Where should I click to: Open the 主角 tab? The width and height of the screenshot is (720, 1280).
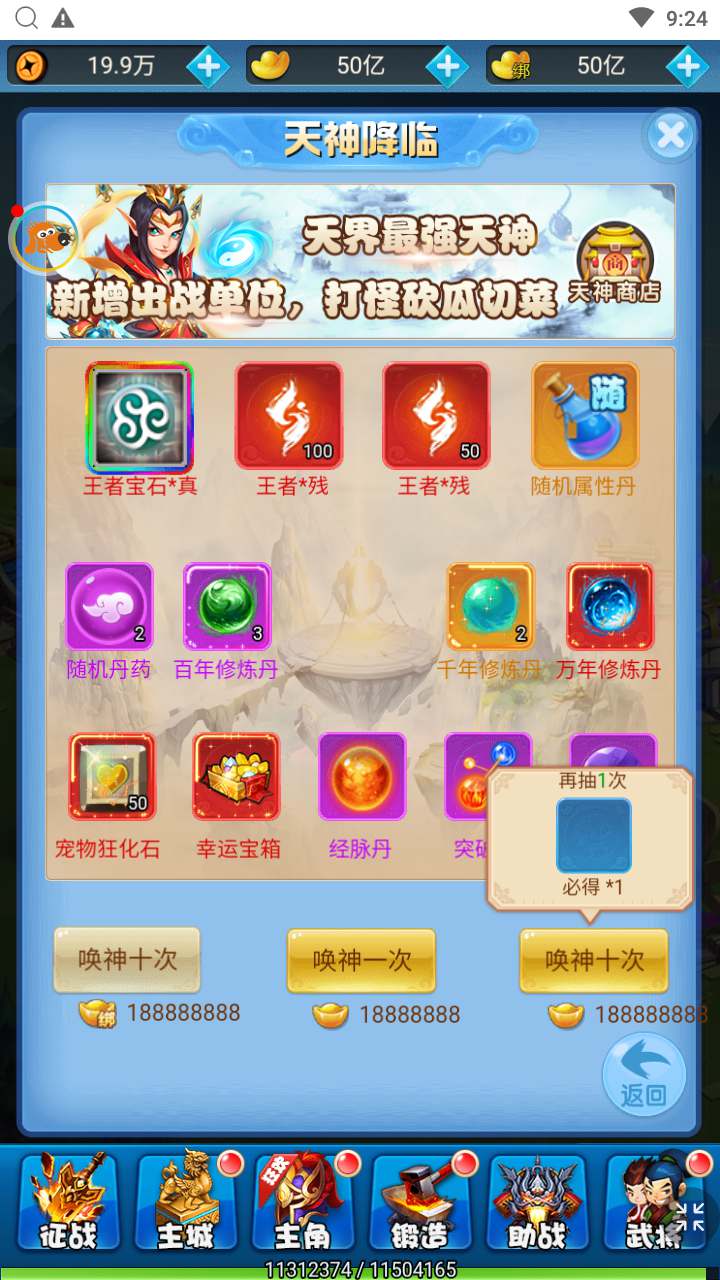303,1201
